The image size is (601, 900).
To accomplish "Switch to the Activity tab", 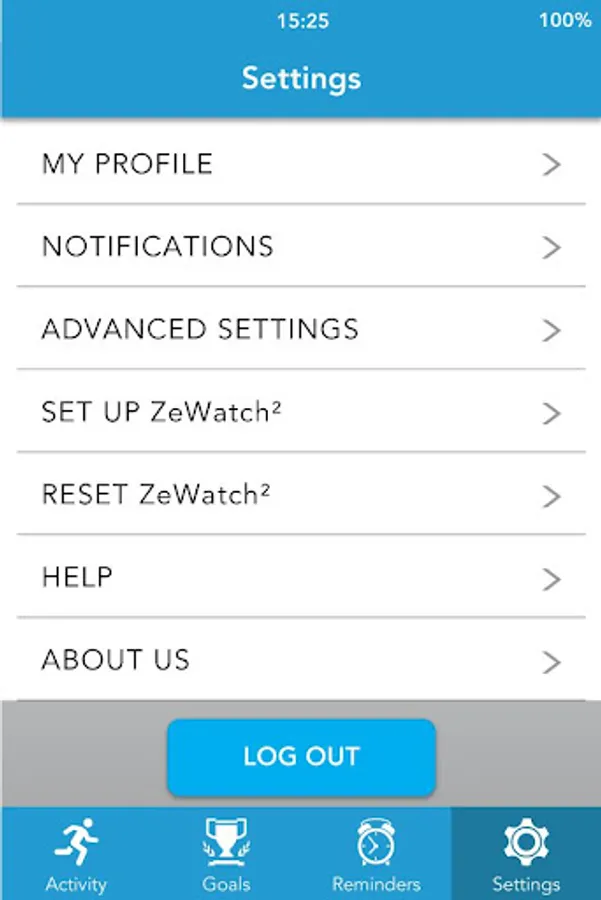I will [x=76, y=854].
